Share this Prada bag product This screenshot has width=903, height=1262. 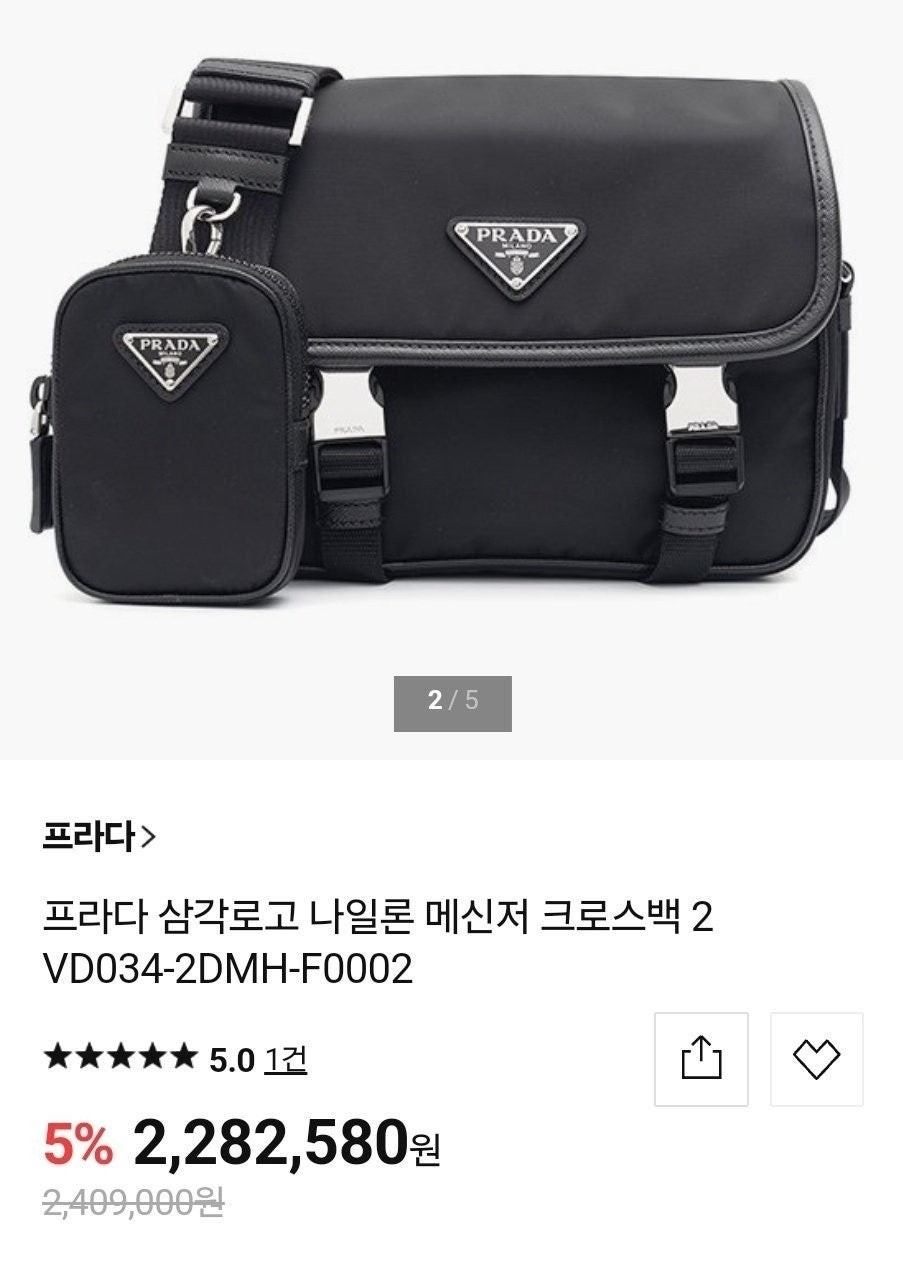[701, 1059]
